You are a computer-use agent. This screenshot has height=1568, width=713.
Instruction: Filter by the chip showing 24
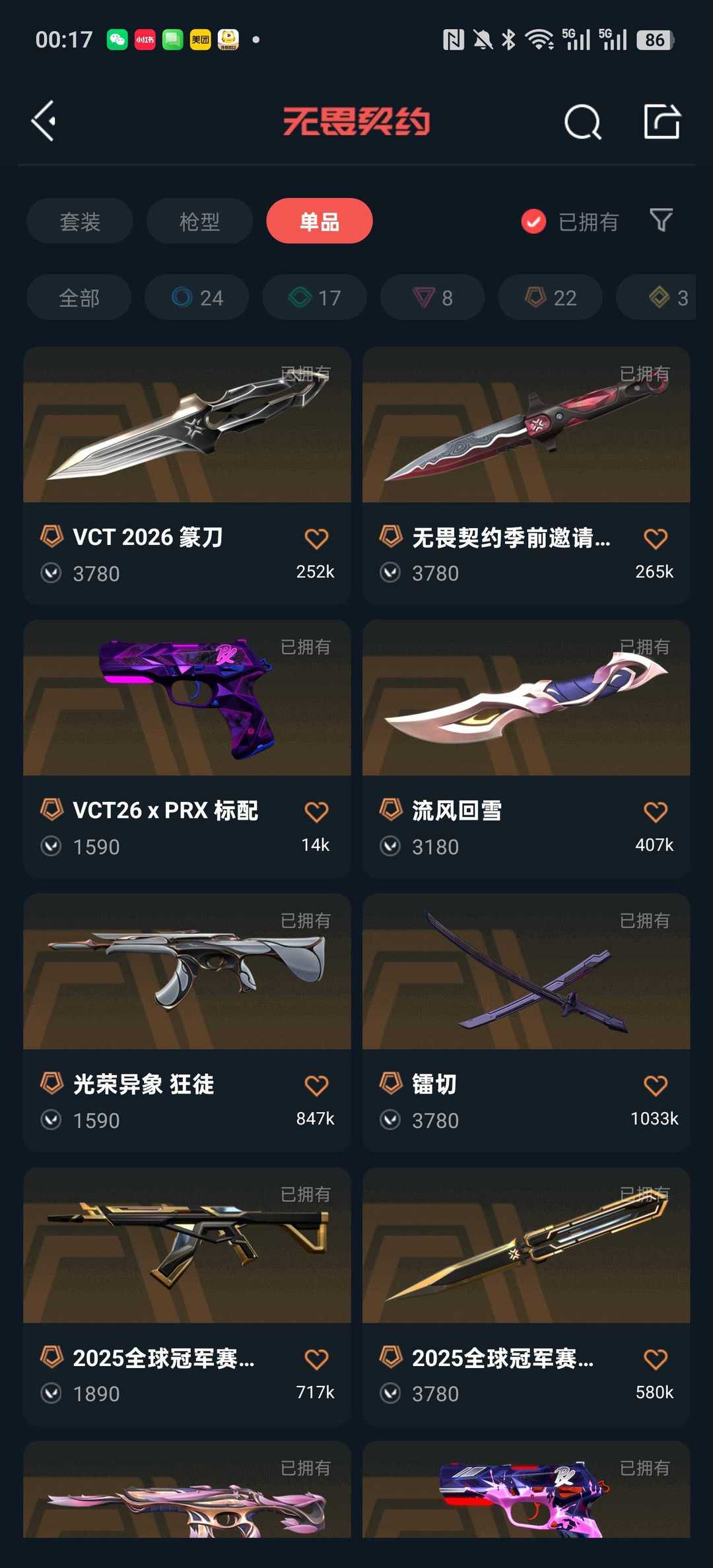point(197,298)
